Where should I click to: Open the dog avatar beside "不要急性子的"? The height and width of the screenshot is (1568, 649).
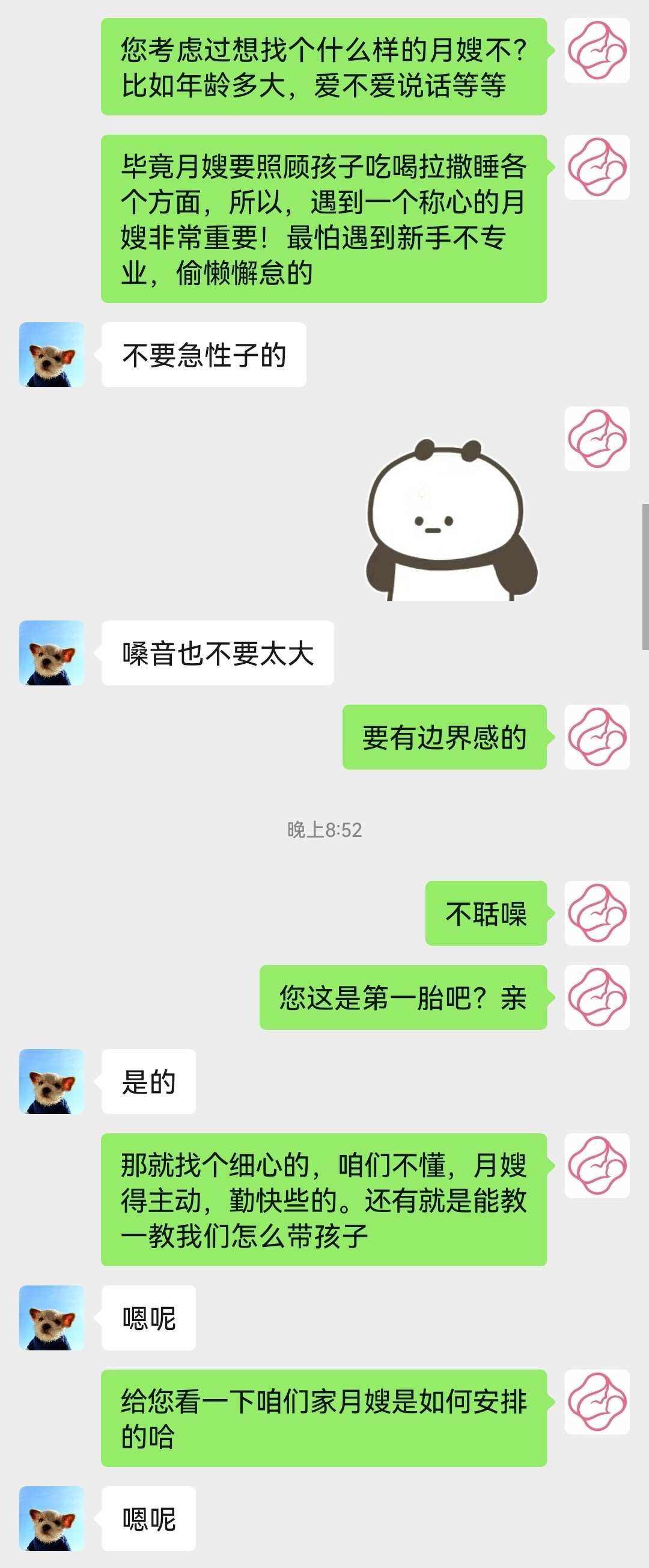click(x=52, y=355)
